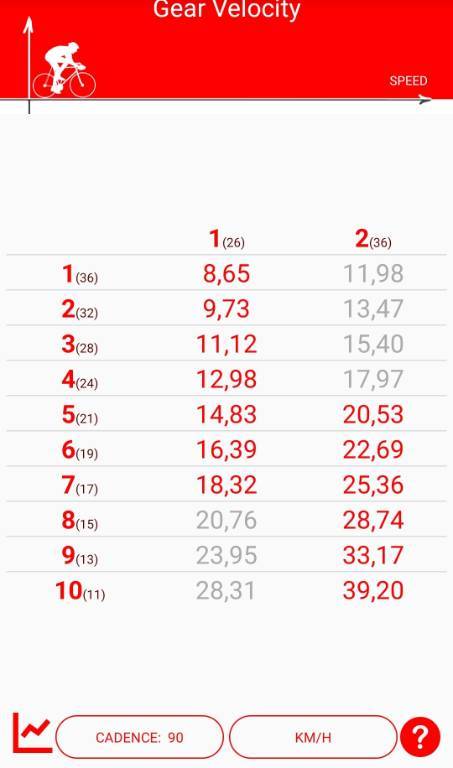This screenshot has width=453, height=768.
Task: Open the question mark help
Action: (x=420, y=737)
